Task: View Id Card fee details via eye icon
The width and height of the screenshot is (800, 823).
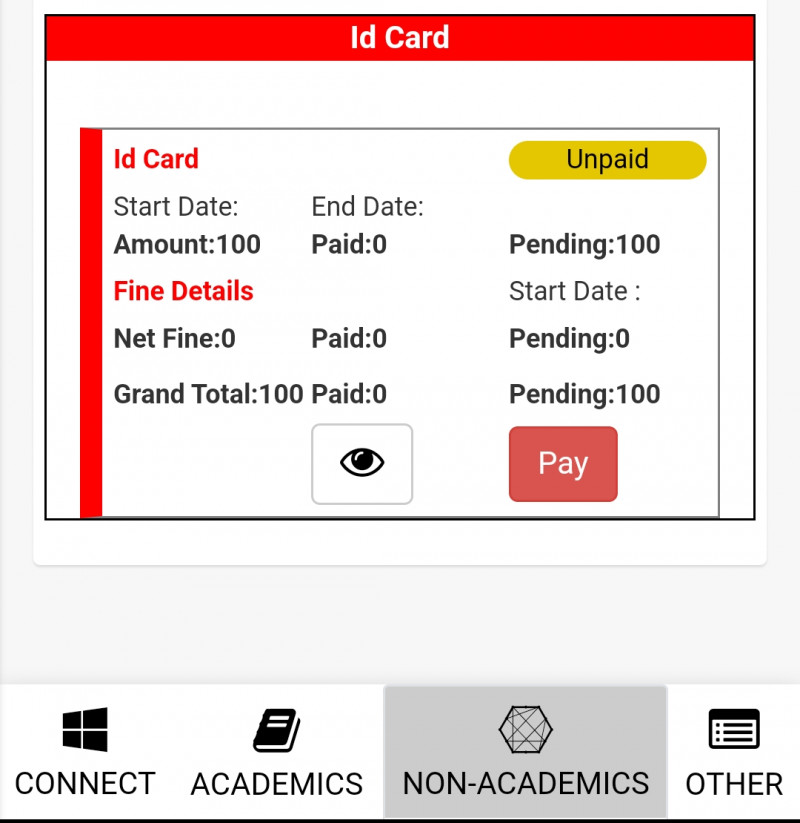Action: [362, 463]
